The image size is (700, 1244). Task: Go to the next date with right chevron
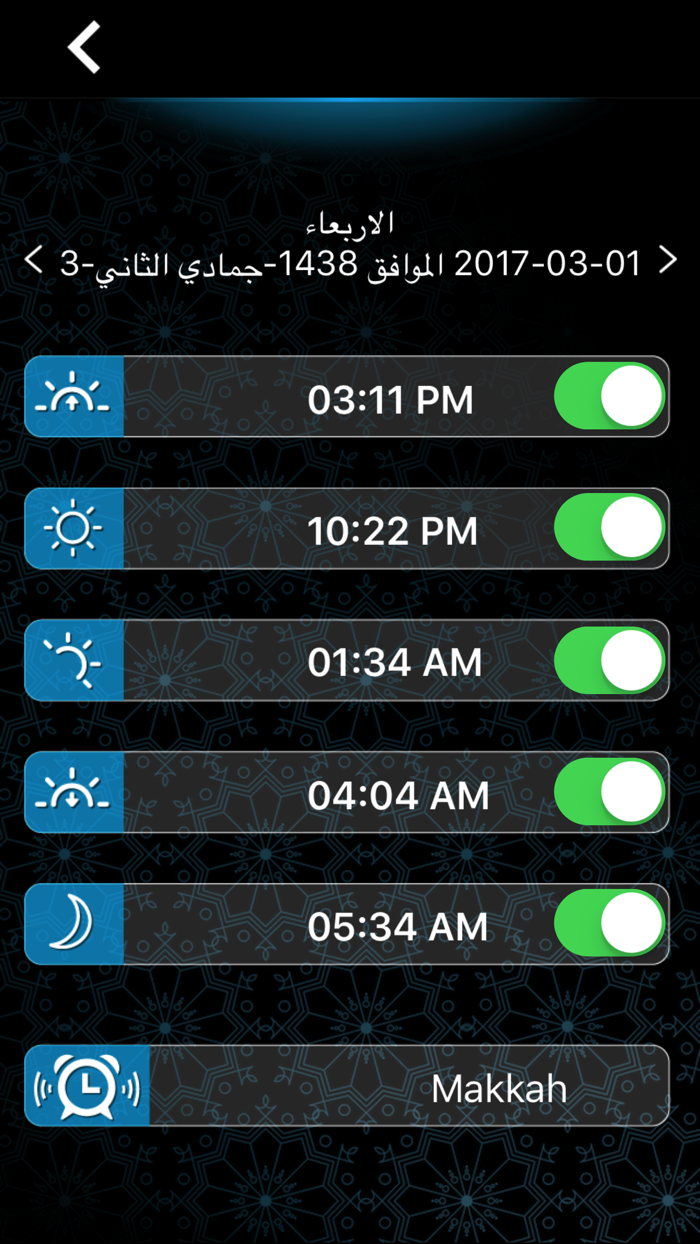coord(668,261)
